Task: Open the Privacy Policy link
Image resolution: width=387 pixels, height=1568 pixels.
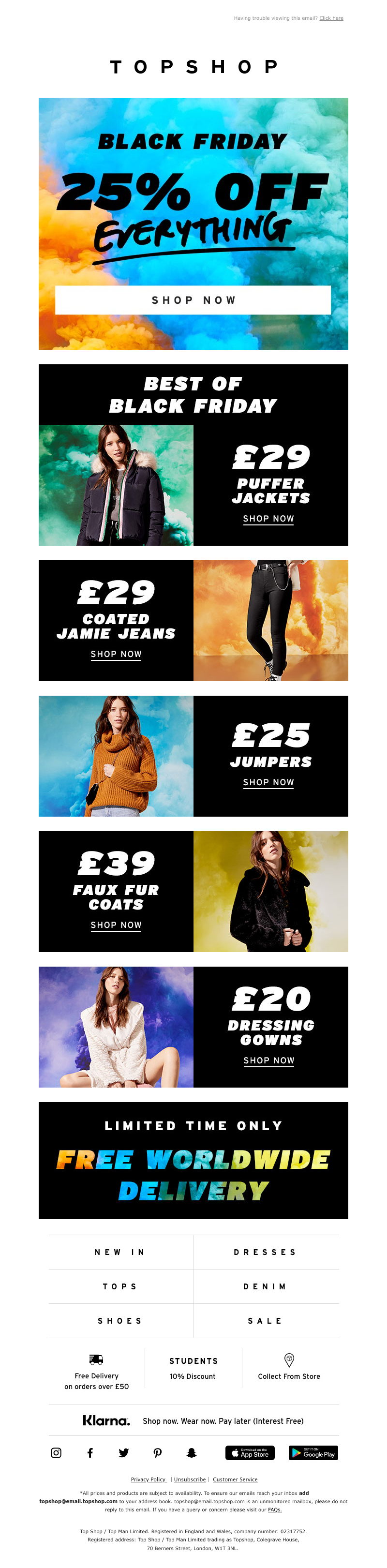Action: tap(149, 1479)
